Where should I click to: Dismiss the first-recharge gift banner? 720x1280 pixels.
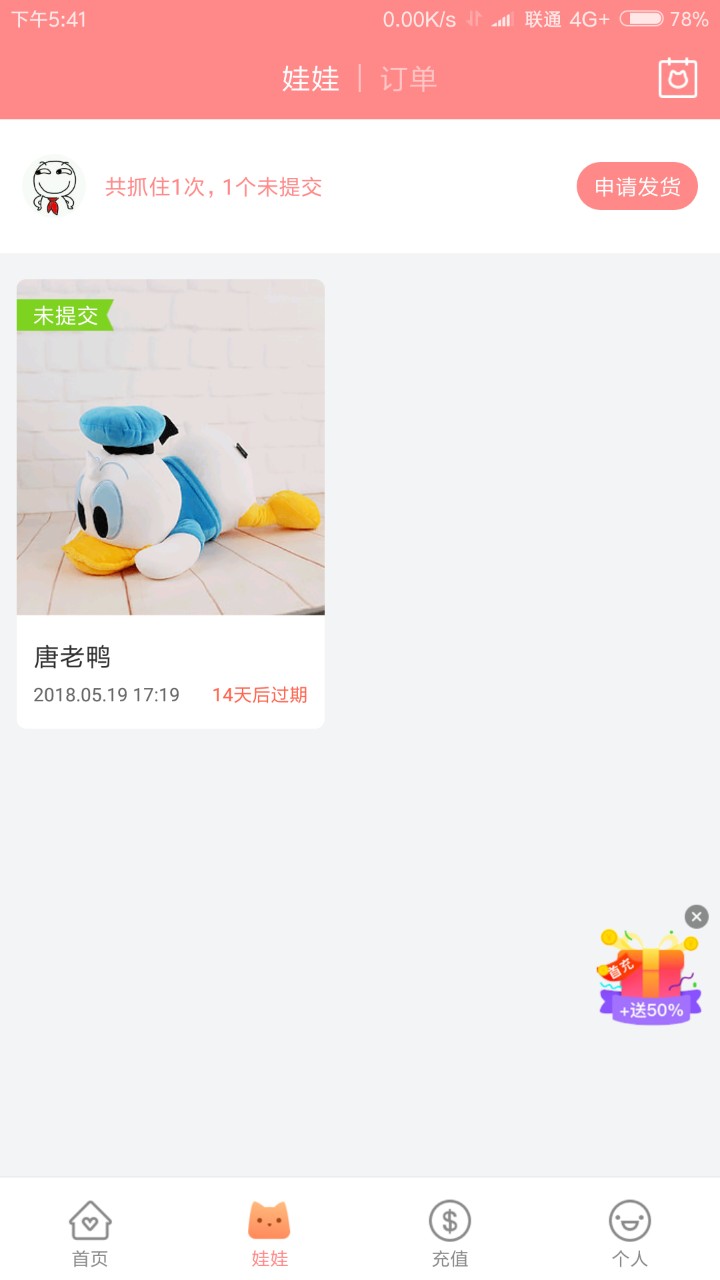click(696, 916)
